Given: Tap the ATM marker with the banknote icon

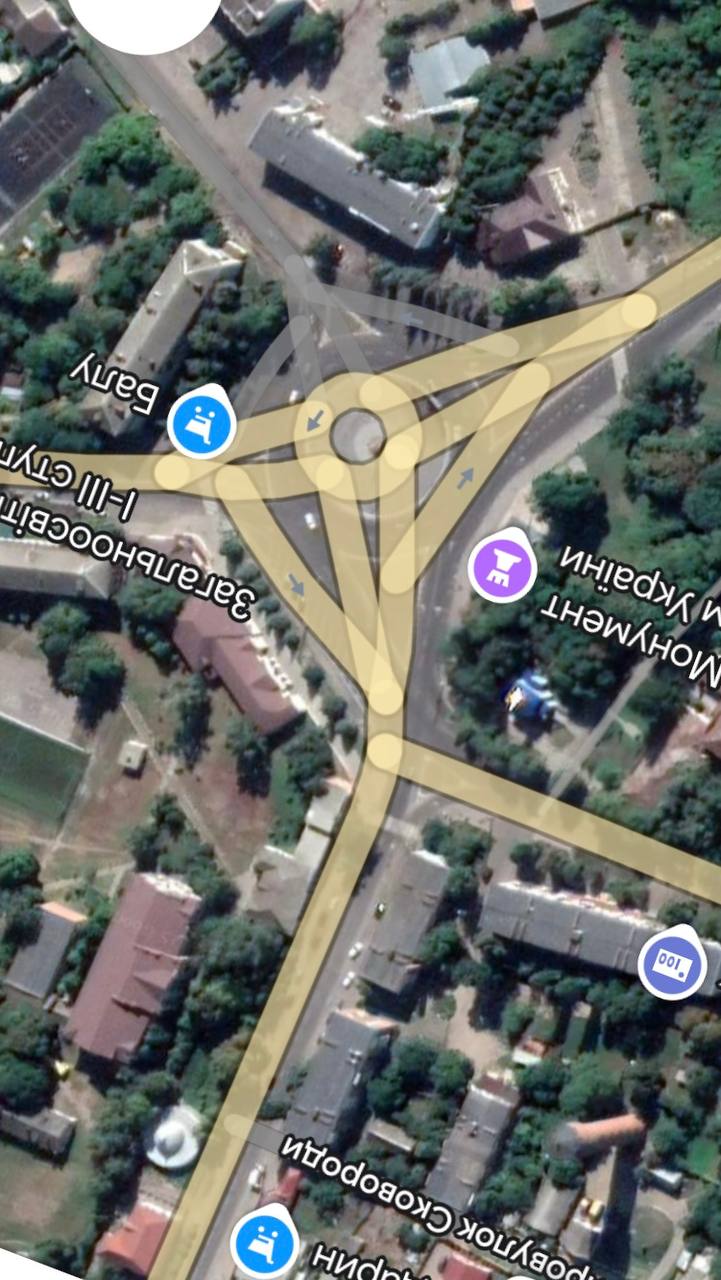Looking at the screenshot, I should click(x=673, y=966).
